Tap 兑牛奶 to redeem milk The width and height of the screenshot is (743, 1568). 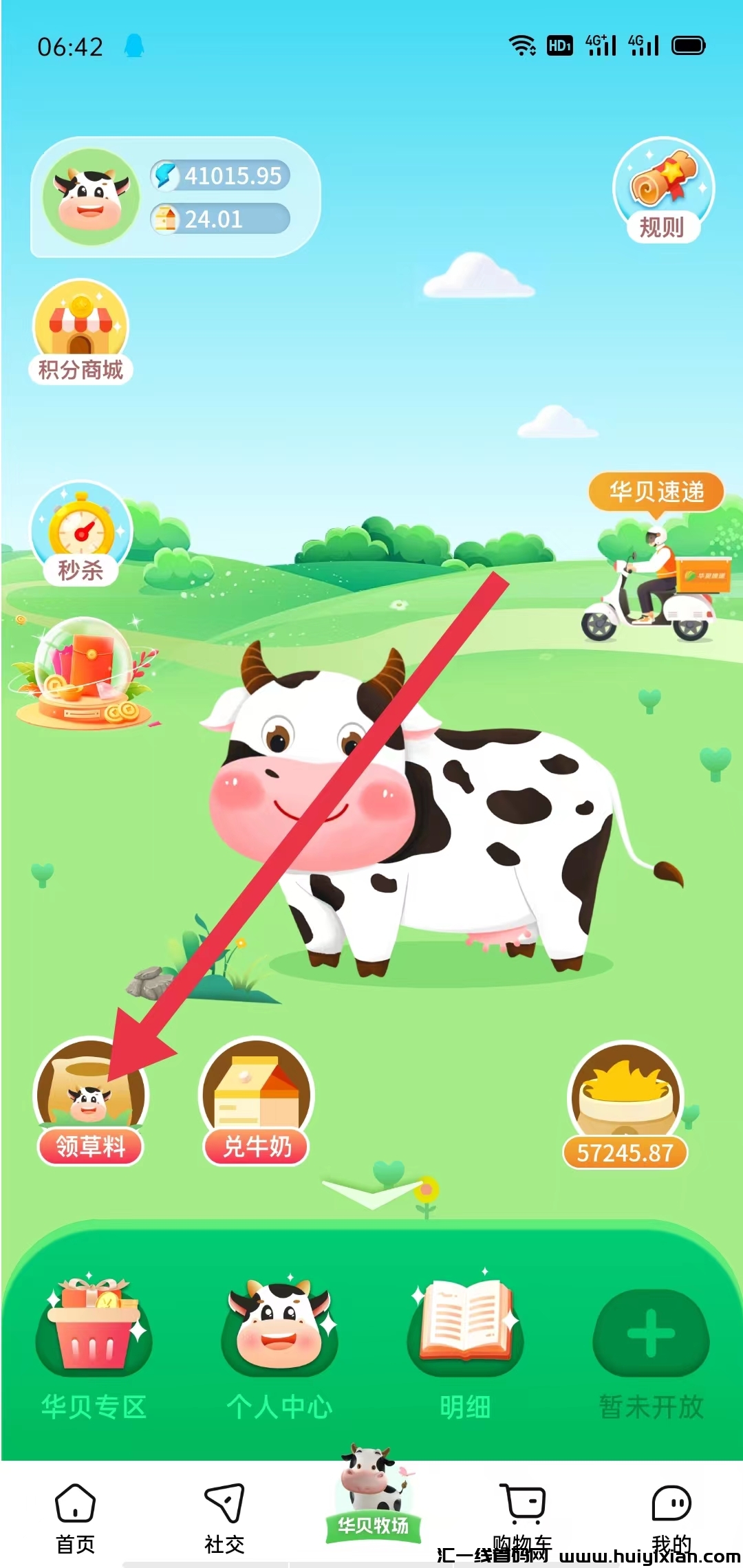pos(256,1101)
